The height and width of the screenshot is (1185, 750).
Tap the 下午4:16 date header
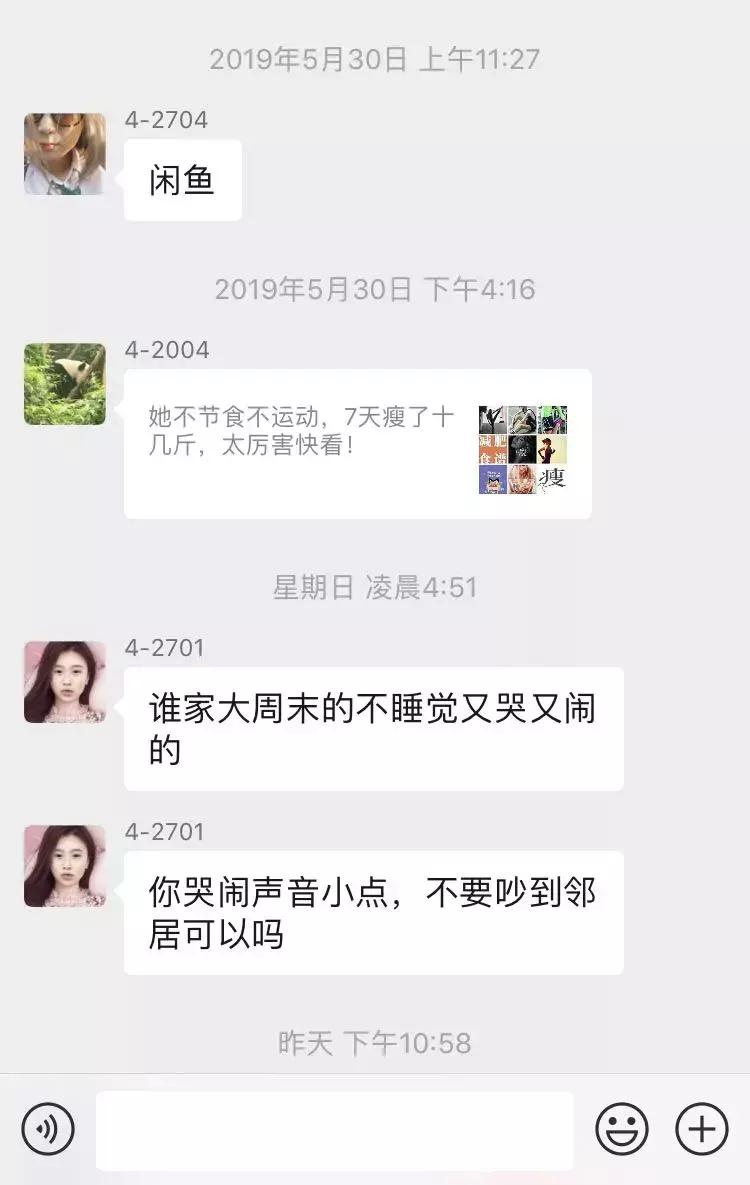[375, 290]
